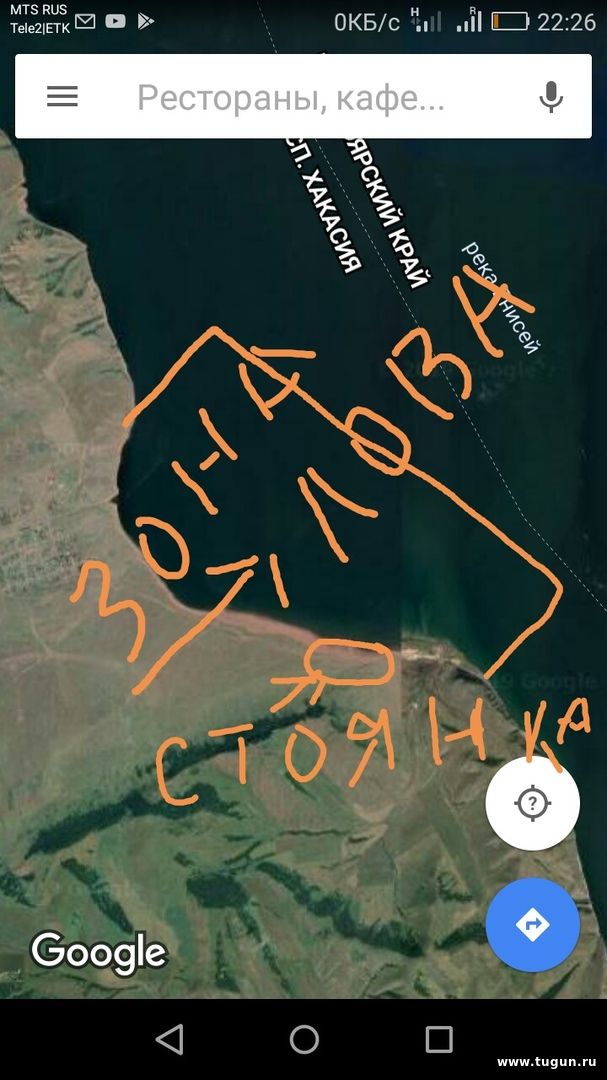This screenshot has height=1080, width=607.
Task: Go back using the system back button
Action: point(169,1038)
